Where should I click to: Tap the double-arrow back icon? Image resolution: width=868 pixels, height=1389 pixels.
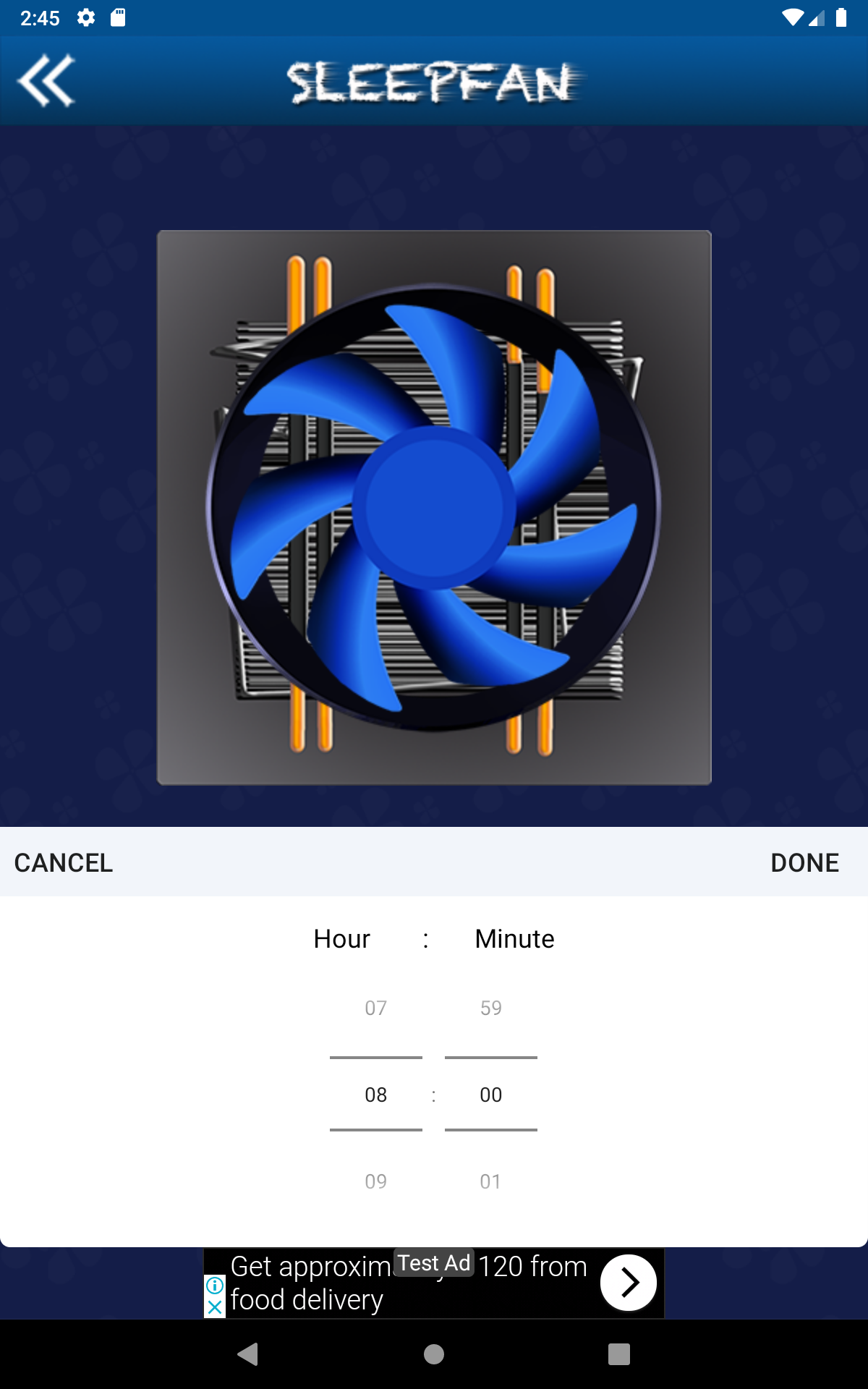pyautogui.click(x=46, y=81)
